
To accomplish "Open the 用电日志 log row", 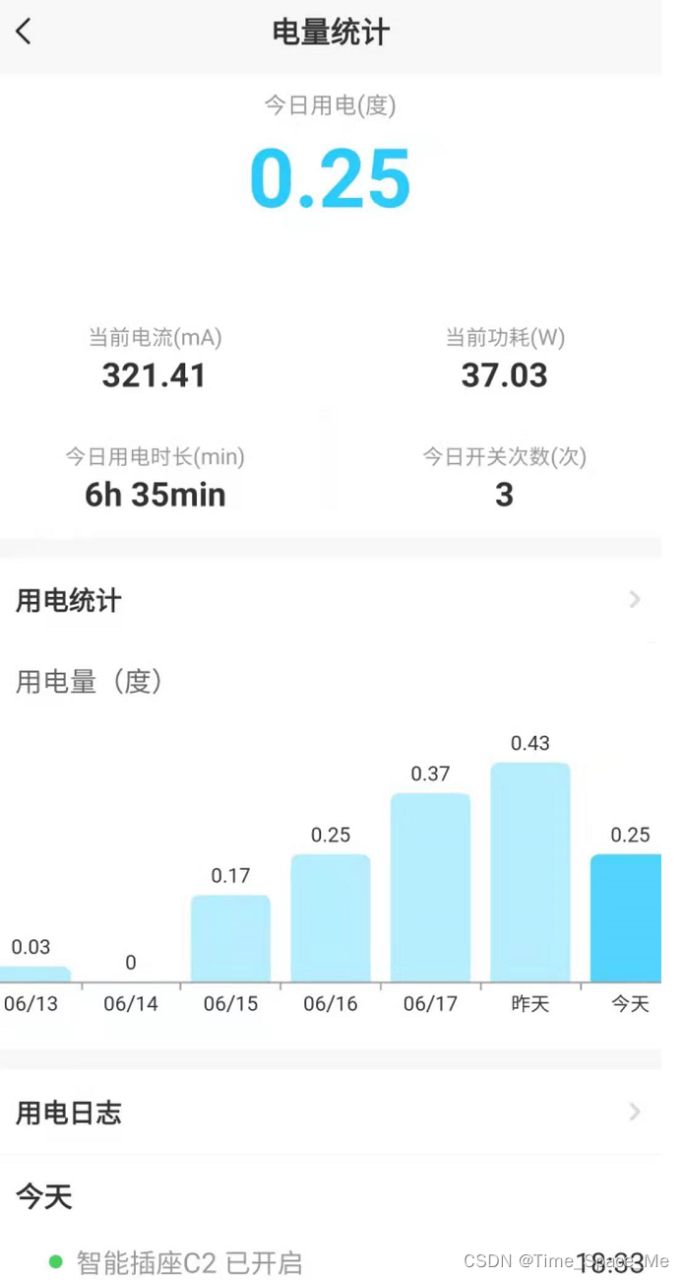I will point(330,1112).
